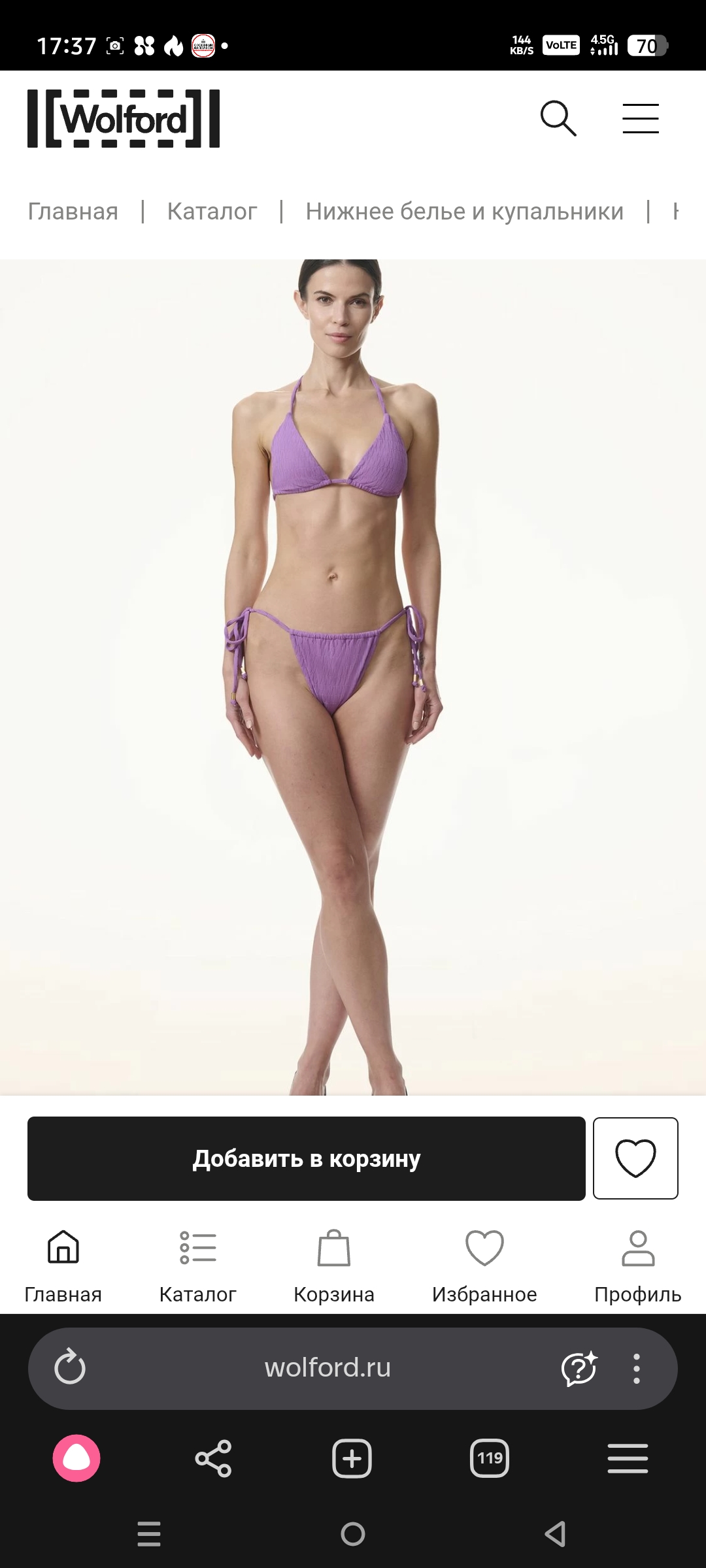Viewport: 706px width, 1568px height.
Task: Open the Избранное tab
Action: [x=484, y=1266]
